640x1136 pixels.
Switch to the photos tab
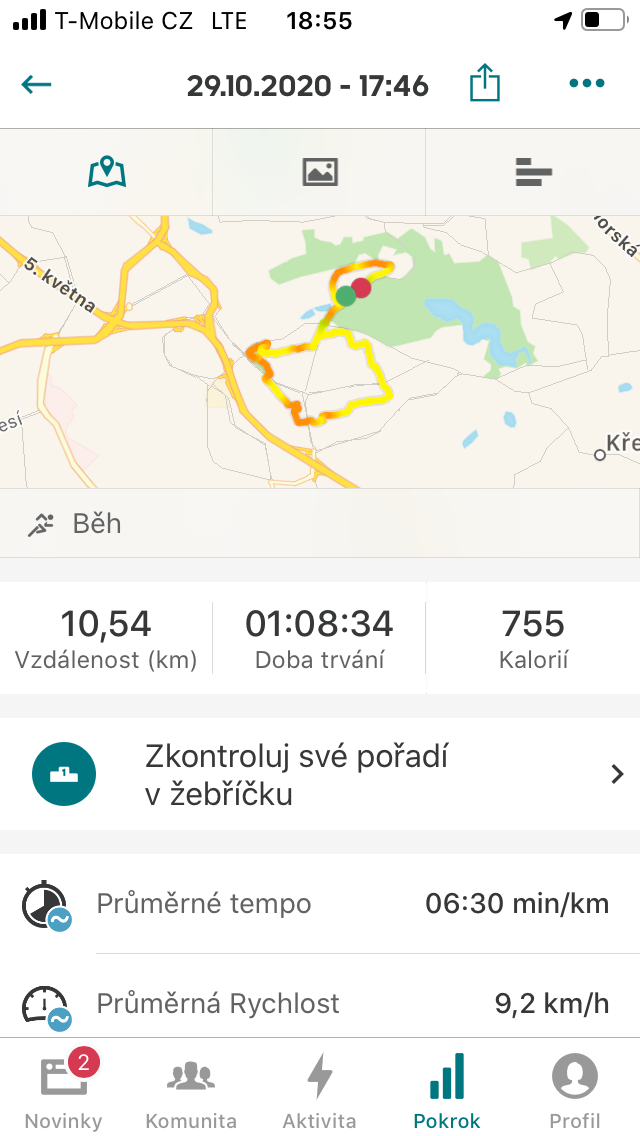(x=319, y=172)
